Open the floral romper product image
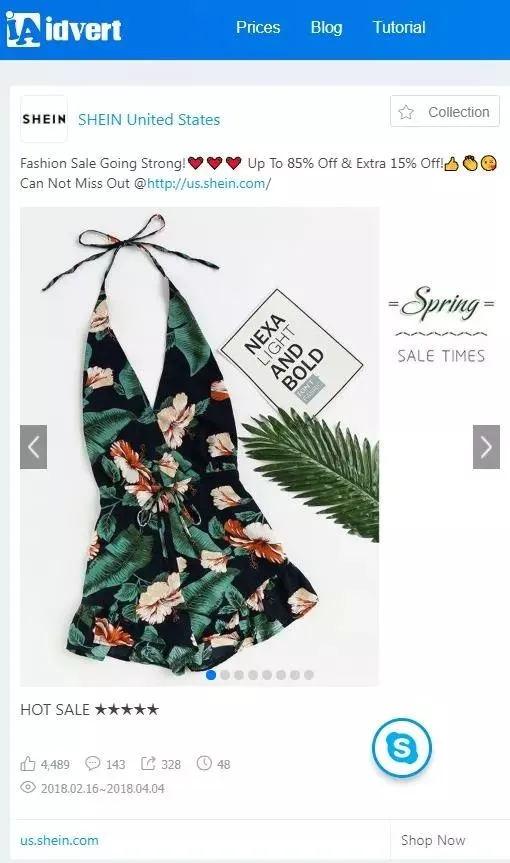Screen dimensions: 510x863 (x=199, y=447)
